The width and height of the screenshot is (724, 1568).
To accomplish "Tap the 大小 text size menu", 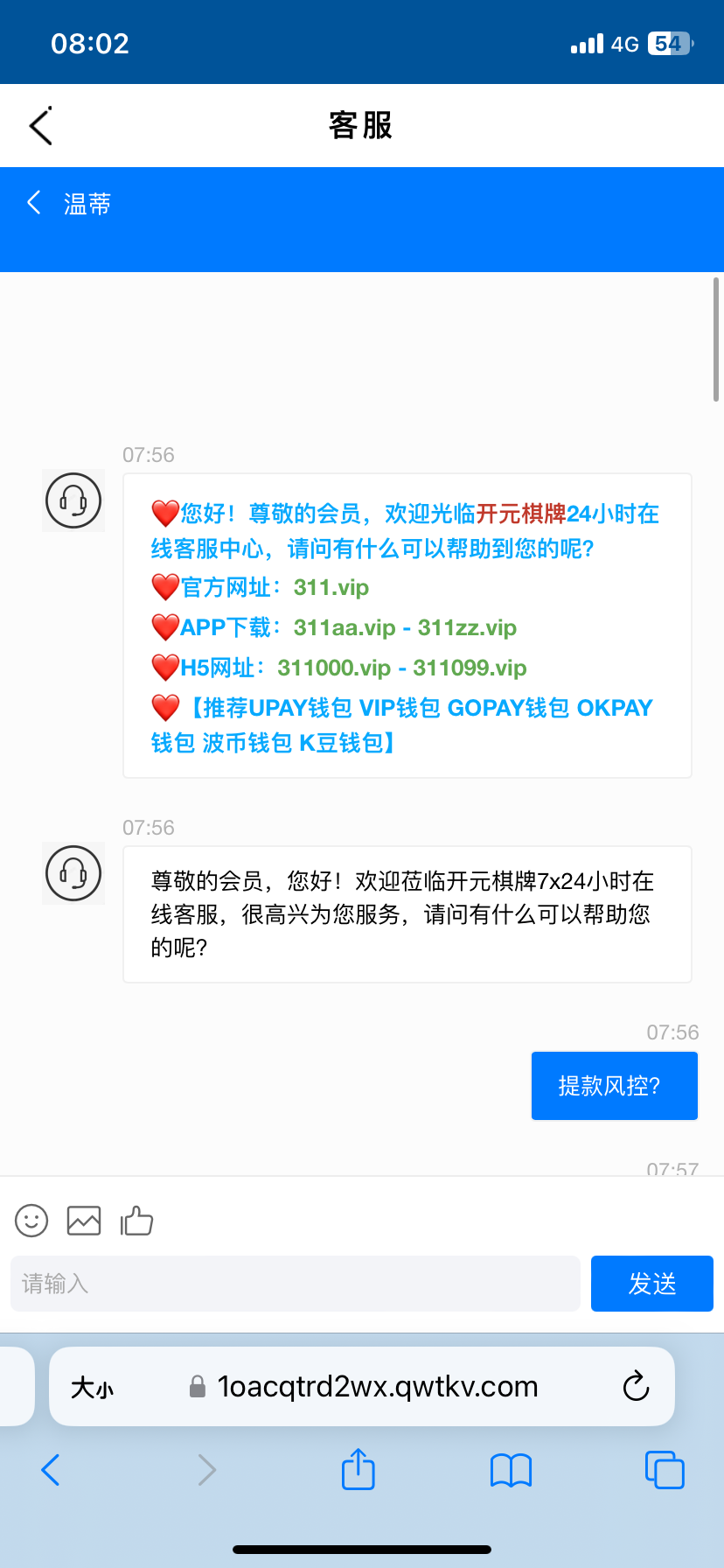I will point(93,1386).
